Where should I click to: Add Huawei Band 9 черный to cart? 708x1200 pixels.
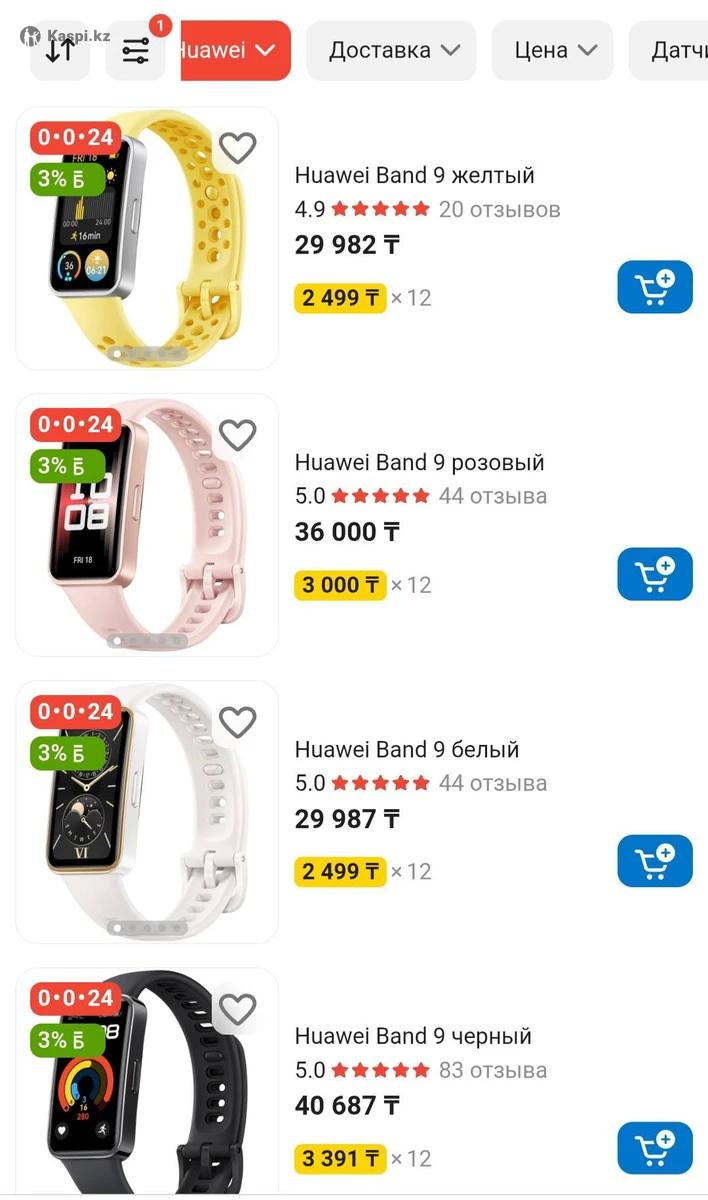(655, 1148)
